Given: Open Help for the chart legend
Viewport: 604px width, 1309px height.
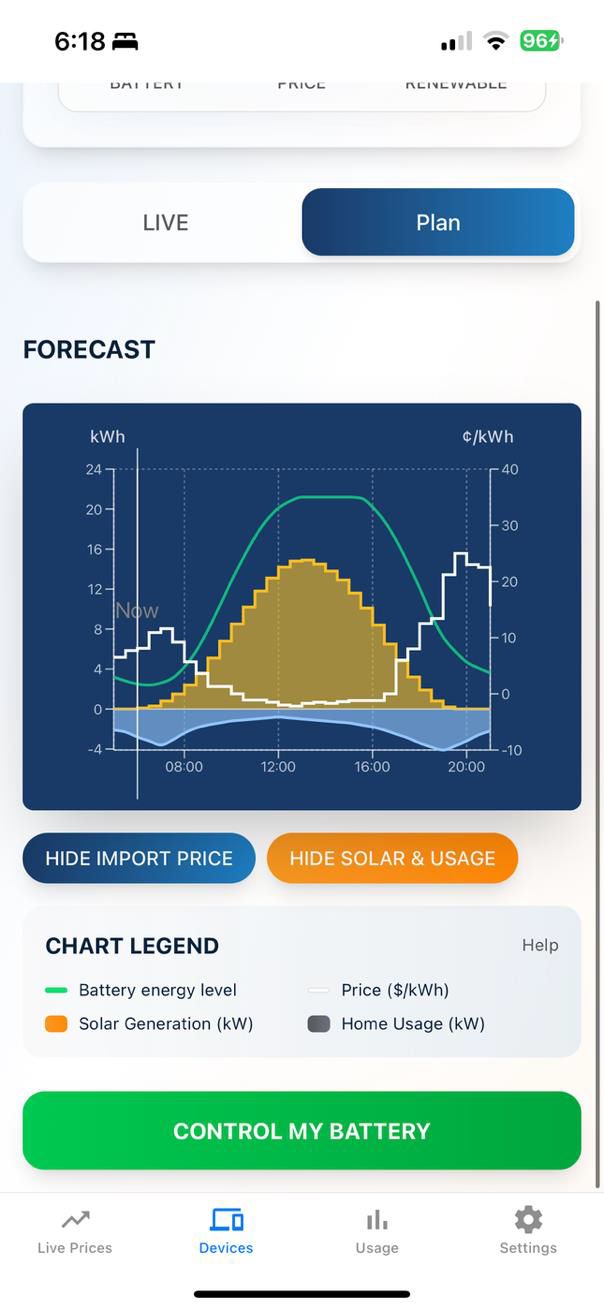Looking at the screenshot, I should (540, 945).
